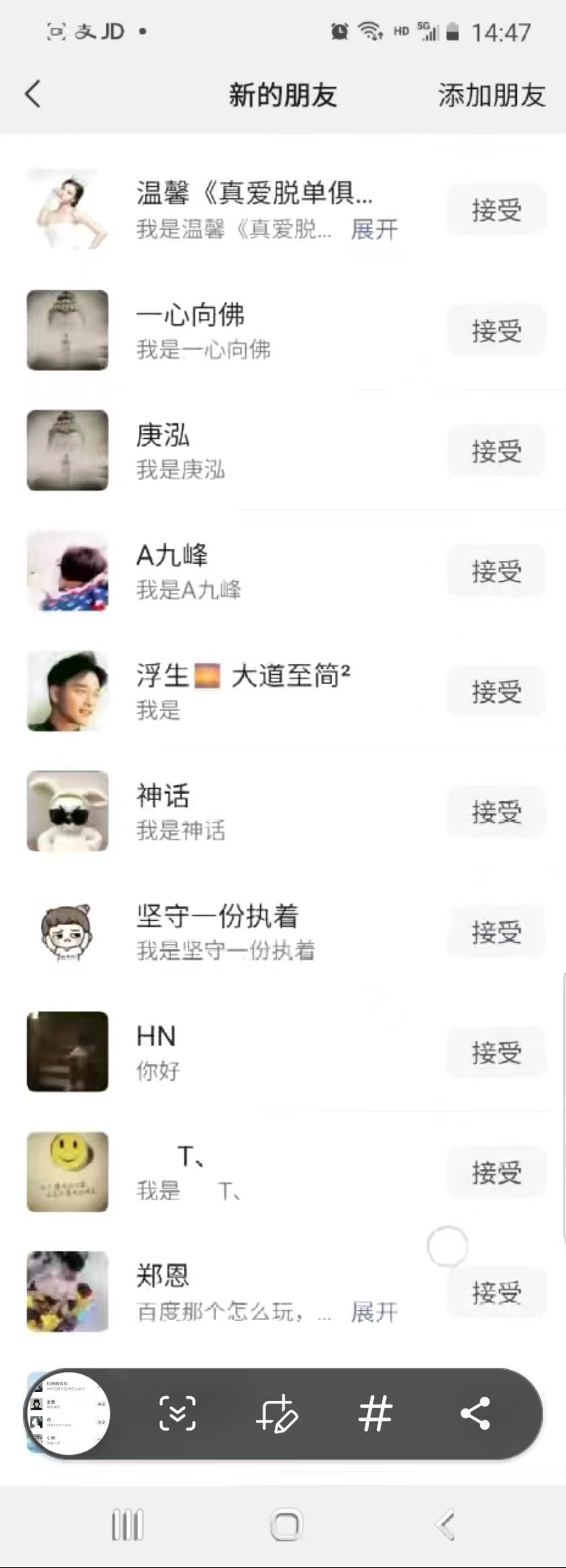
Task: Accept the friend request from 神话
Action: [495, 812]
